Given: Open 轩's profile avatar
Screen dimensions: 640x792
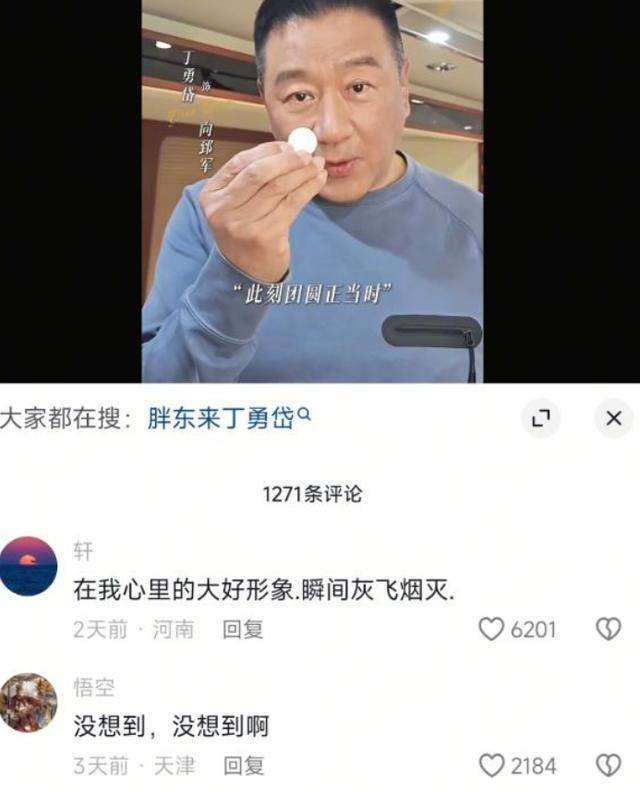Looking at the screenshot, I should (x=28, y=566).
